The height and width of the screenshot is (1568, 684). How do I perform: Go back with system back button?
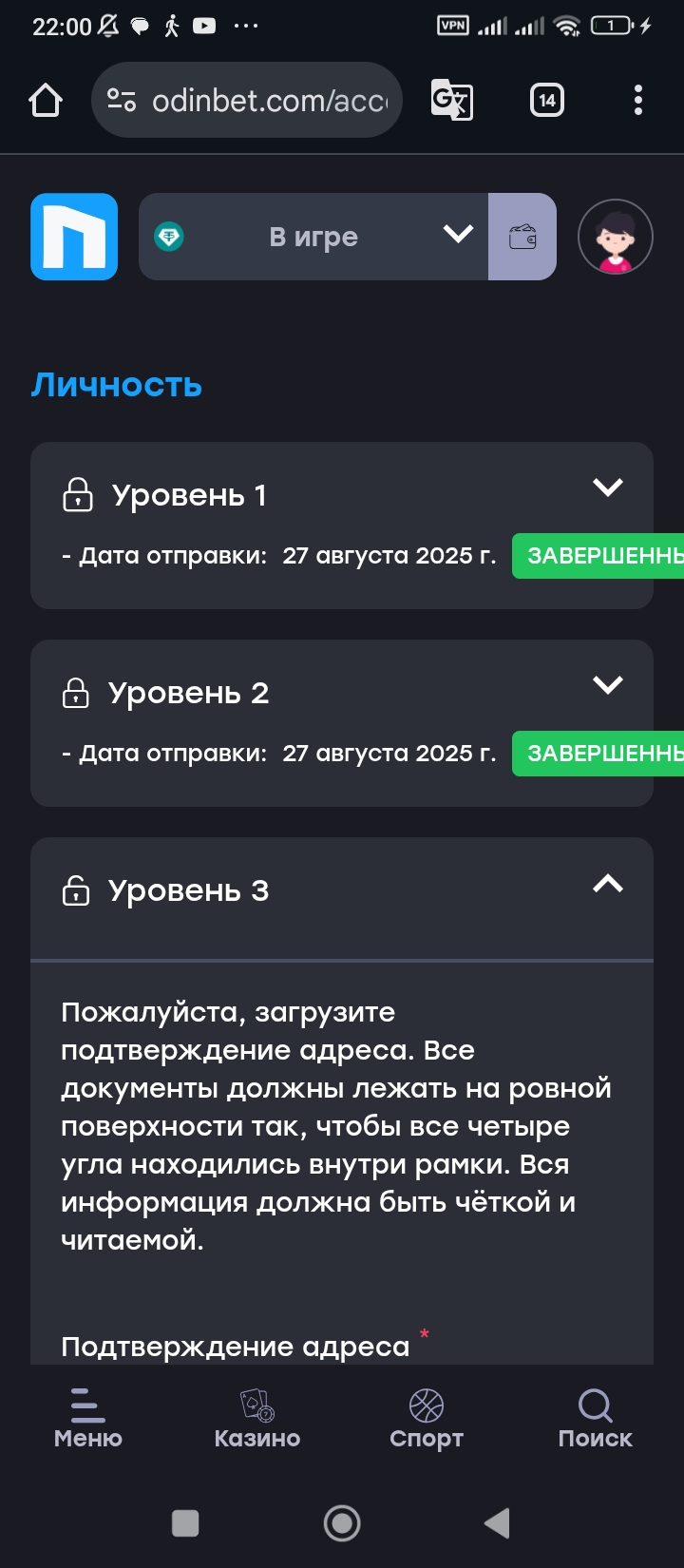(497, 1523)
